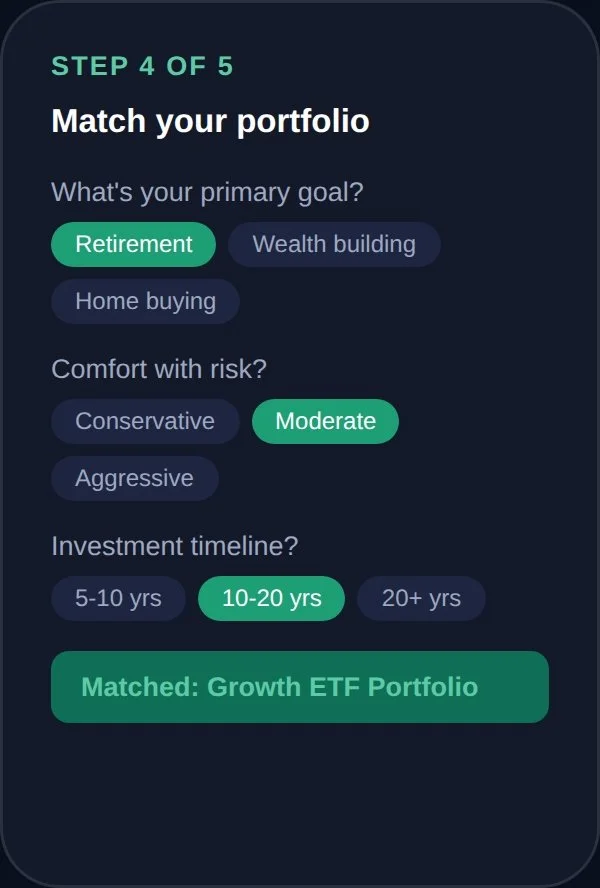This screenshot has width=600, height=888.
Task: Select the Moderate risk chip
Action: point(325,421)
